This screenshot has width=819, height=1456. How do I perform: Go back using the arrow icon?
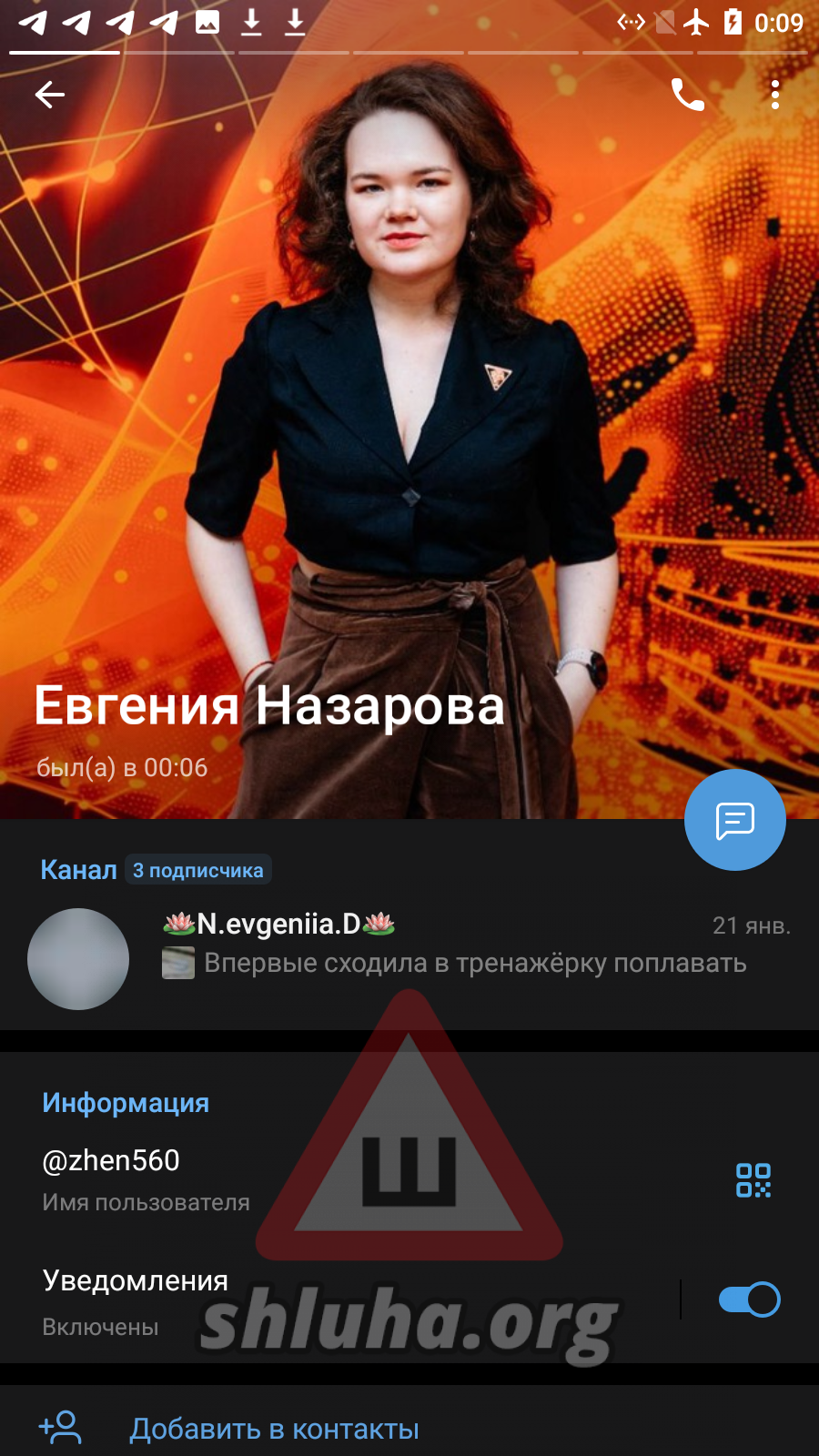pos(50,95)
